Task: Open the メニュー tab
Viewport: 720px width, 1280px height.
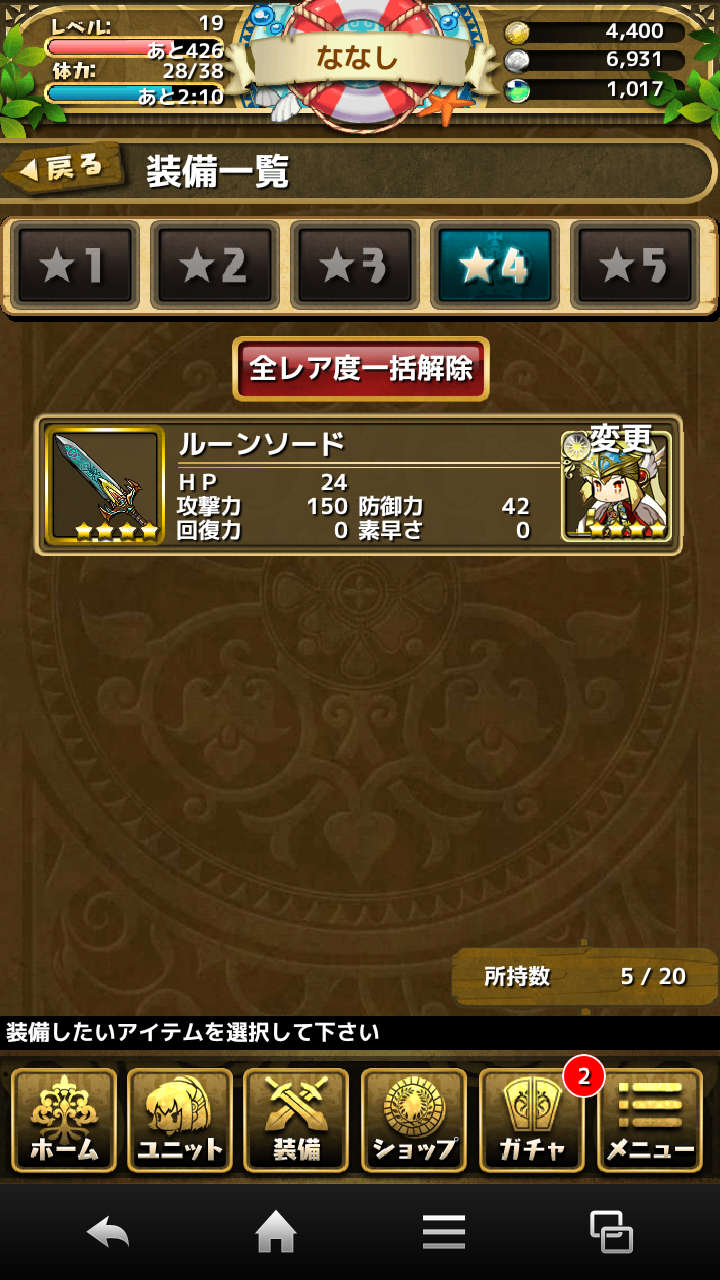Action: coord(650,1120)
